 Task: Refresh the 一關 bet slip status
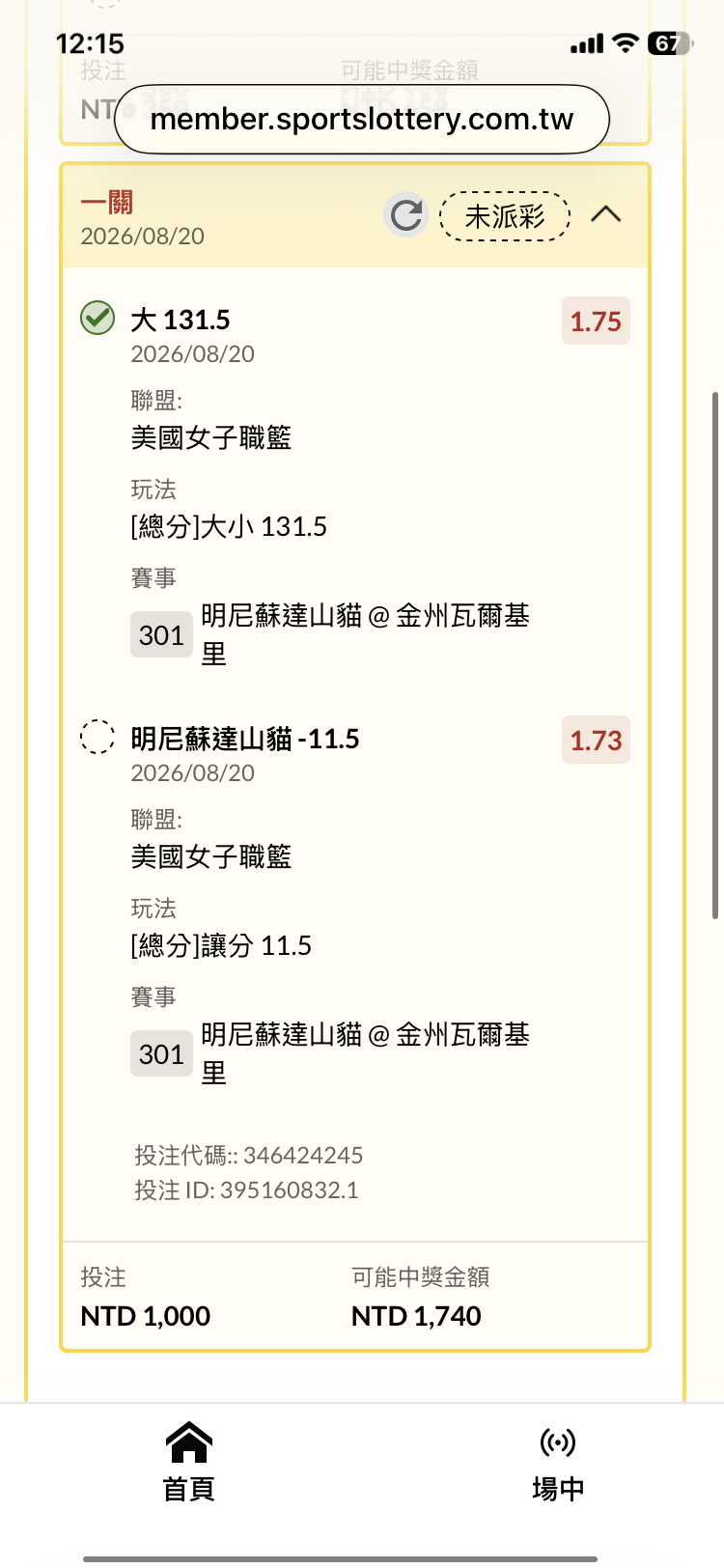(406, 214)
